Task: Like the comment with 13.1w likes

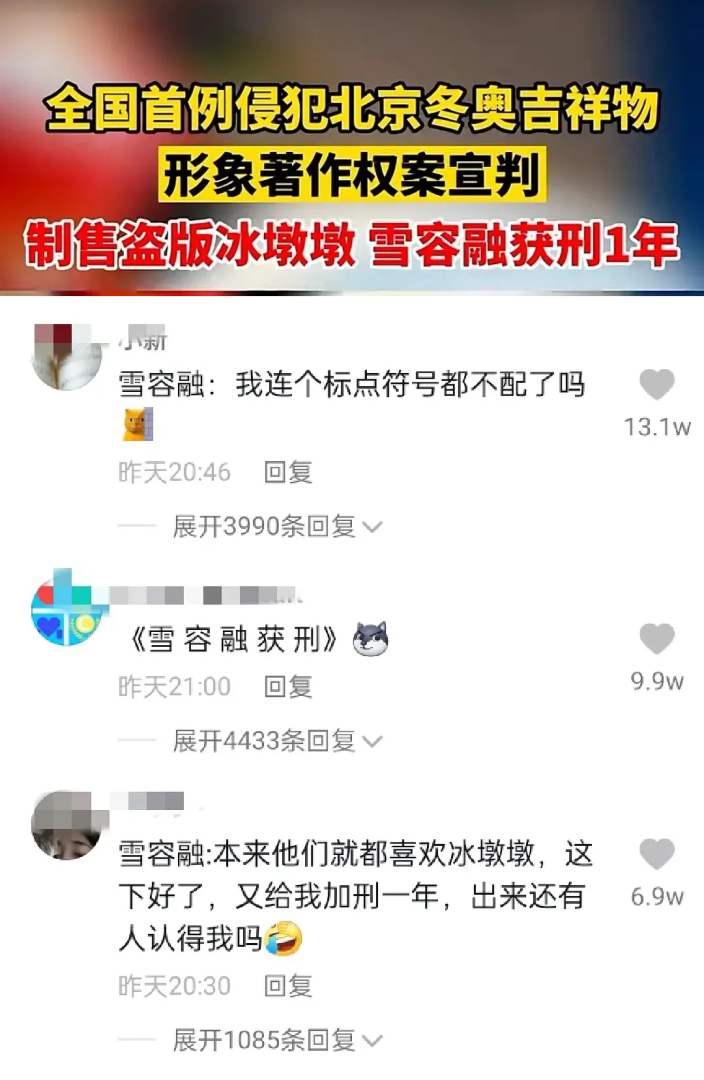Action: [657, 385]
